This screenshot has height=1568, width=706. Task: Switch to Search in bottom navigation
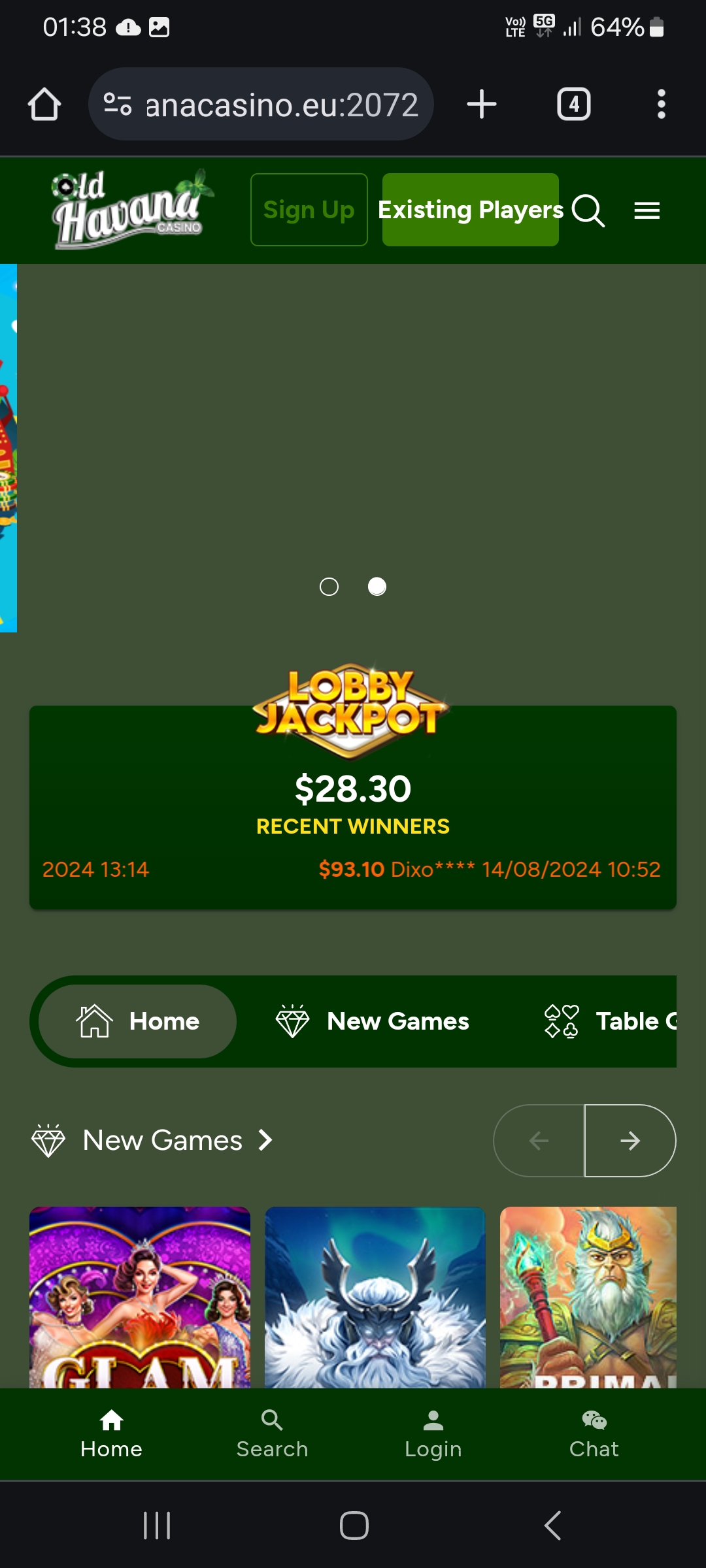(272, 1434)
